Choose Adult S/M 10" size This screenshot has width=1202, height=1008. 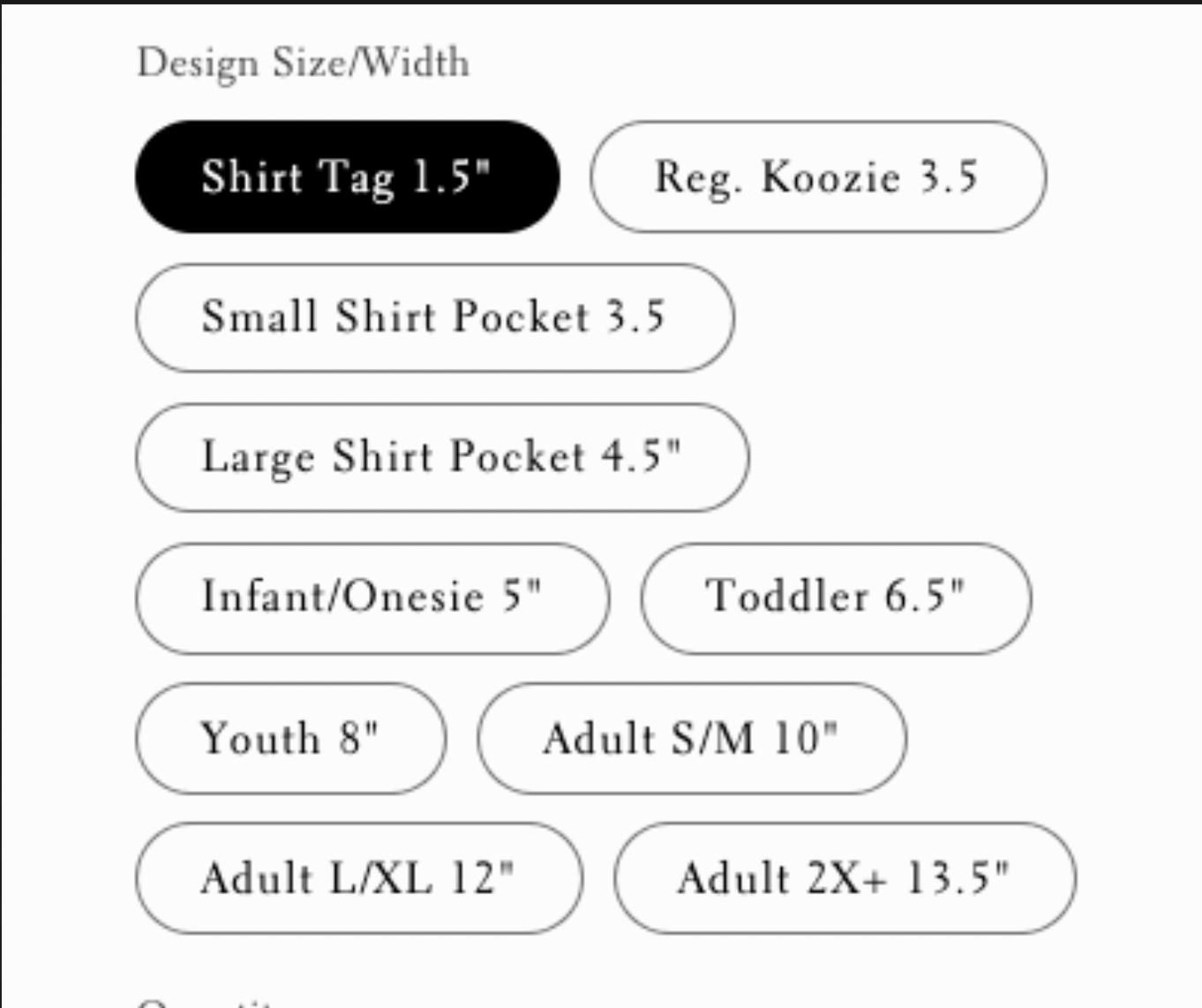tap(691, 738)
